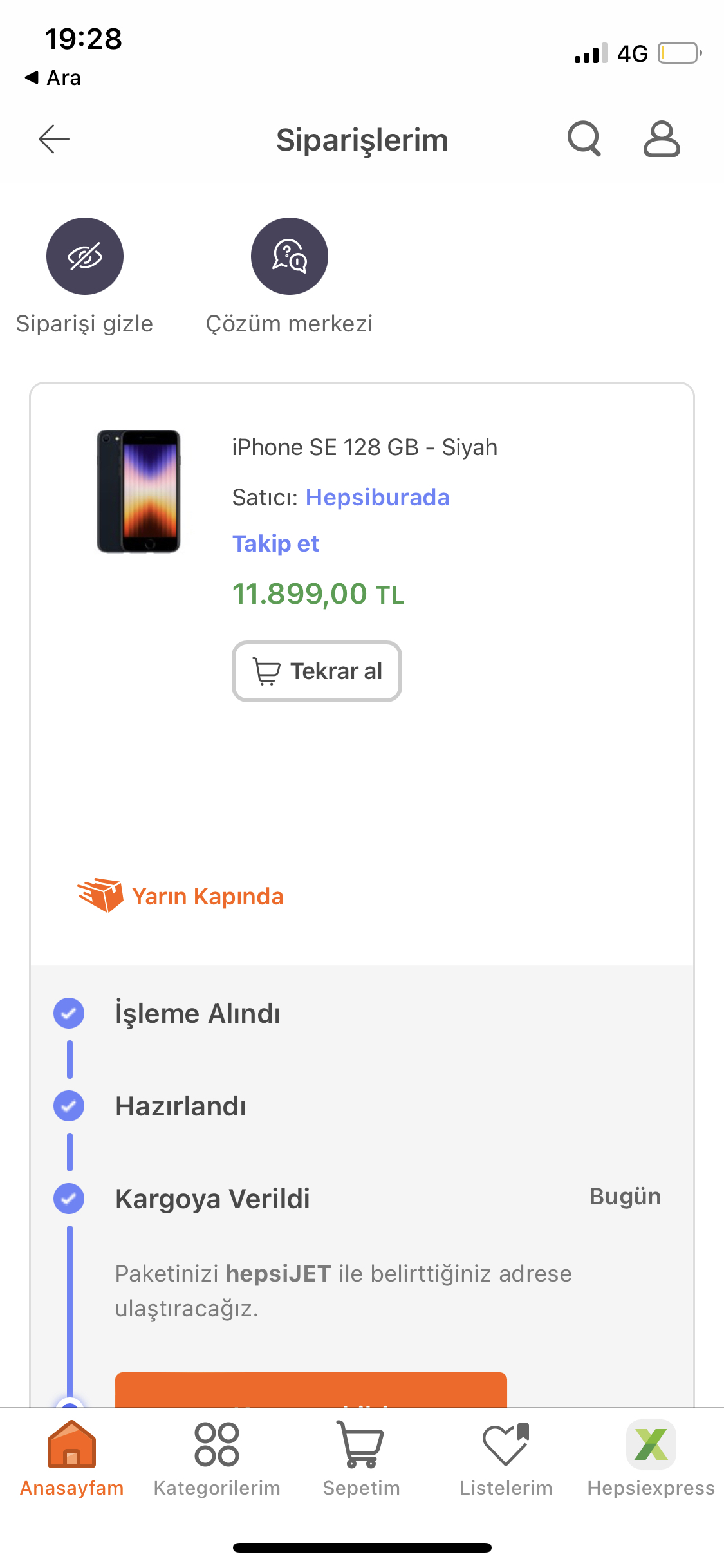Open Sepetim cart tab
This screenshot has height=1568, width=724.
click(361, 1458)
